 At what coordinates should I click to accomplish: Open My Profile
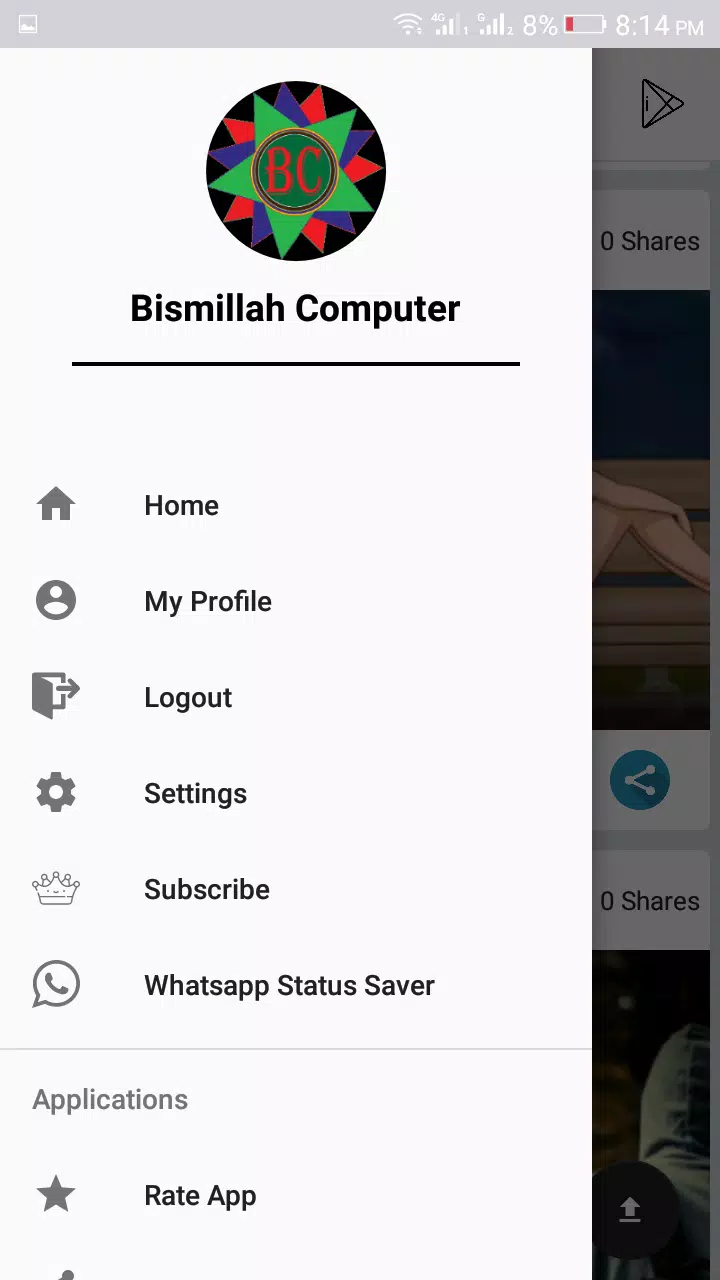coord(207,601)
